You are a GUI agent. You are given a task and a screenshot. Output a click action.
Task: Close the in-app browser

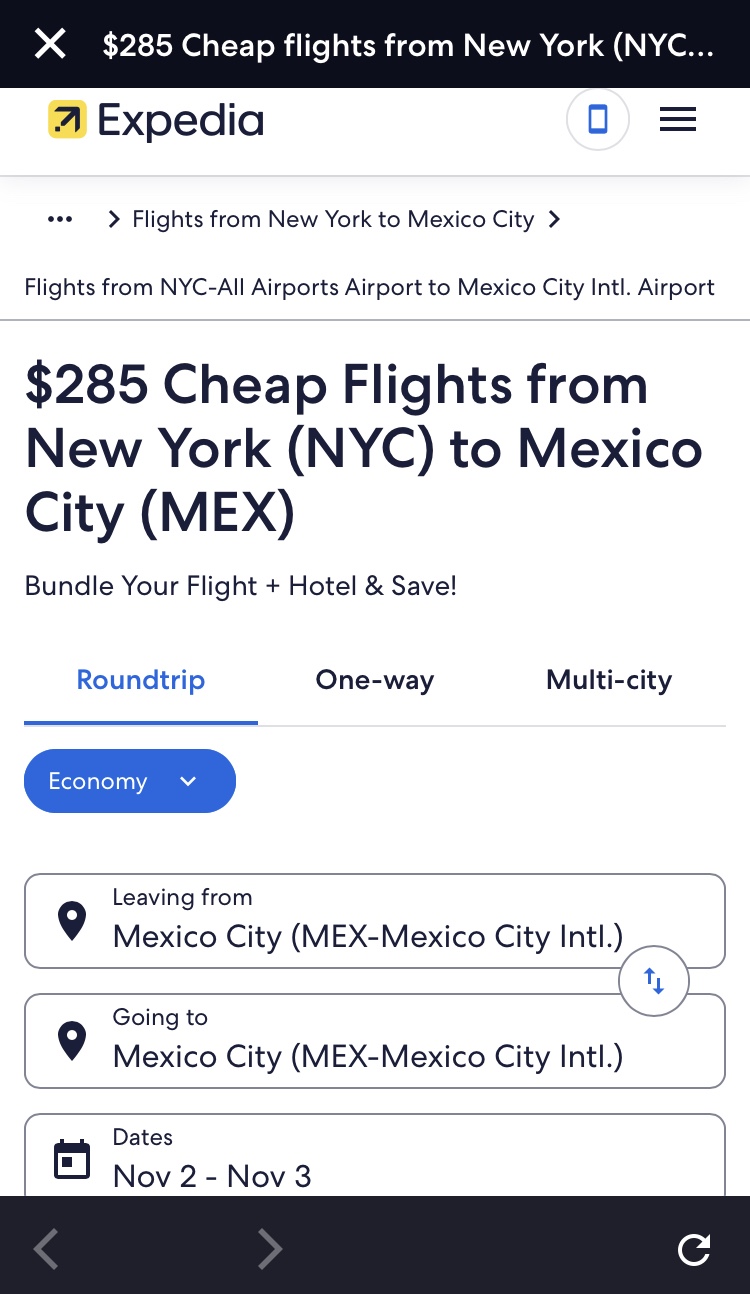click(x=50, y=44)
